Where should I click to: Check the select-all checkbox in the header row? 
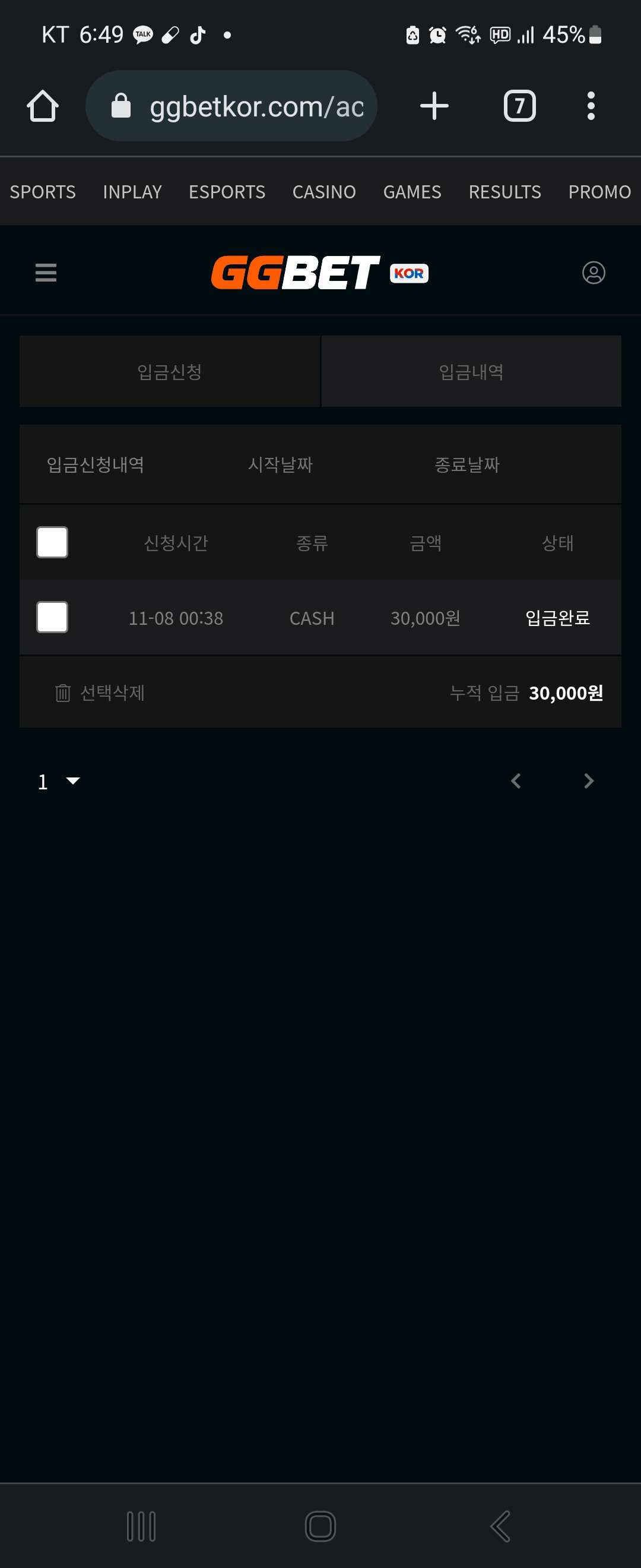click(52, 542)
